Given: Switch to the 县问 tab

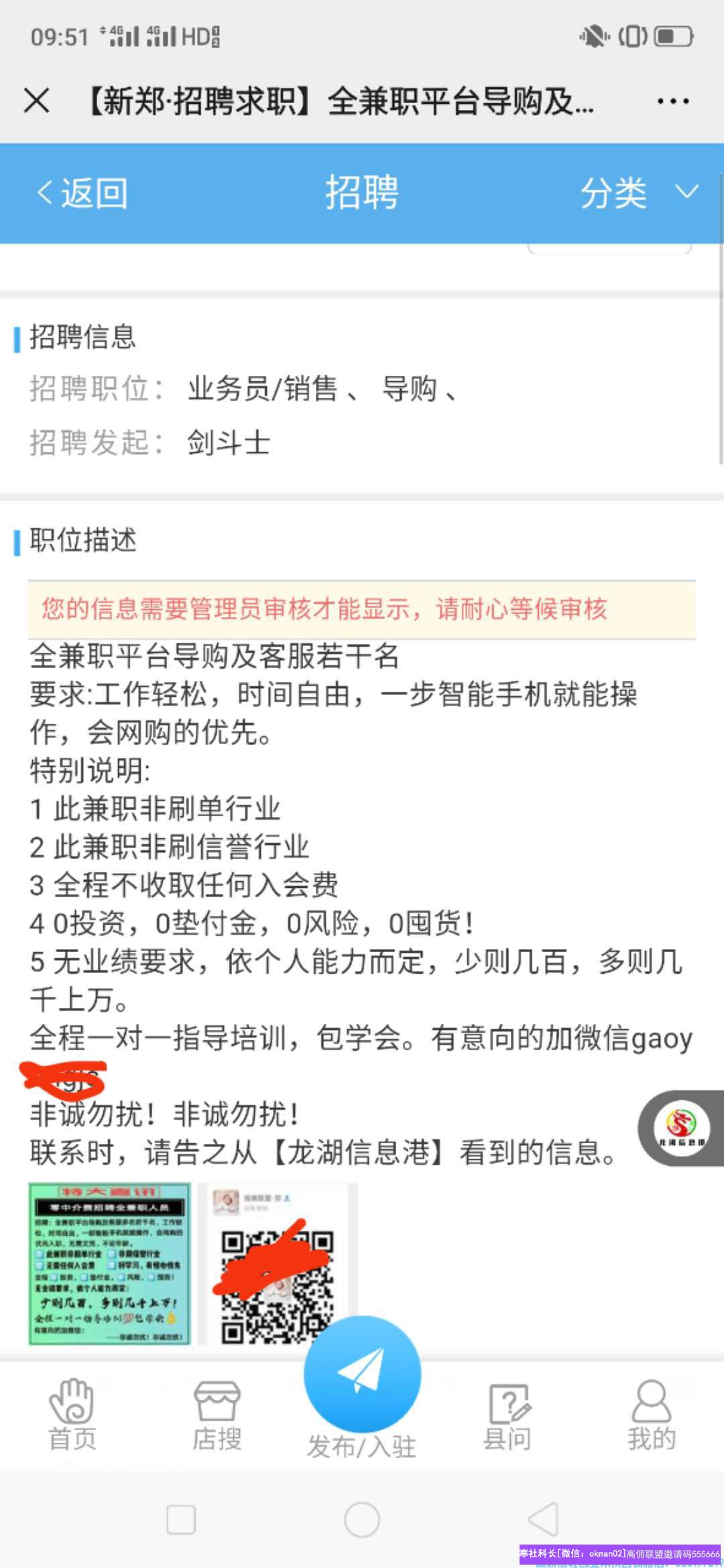Looking at the screenshot, I should tap(507, 1415).
